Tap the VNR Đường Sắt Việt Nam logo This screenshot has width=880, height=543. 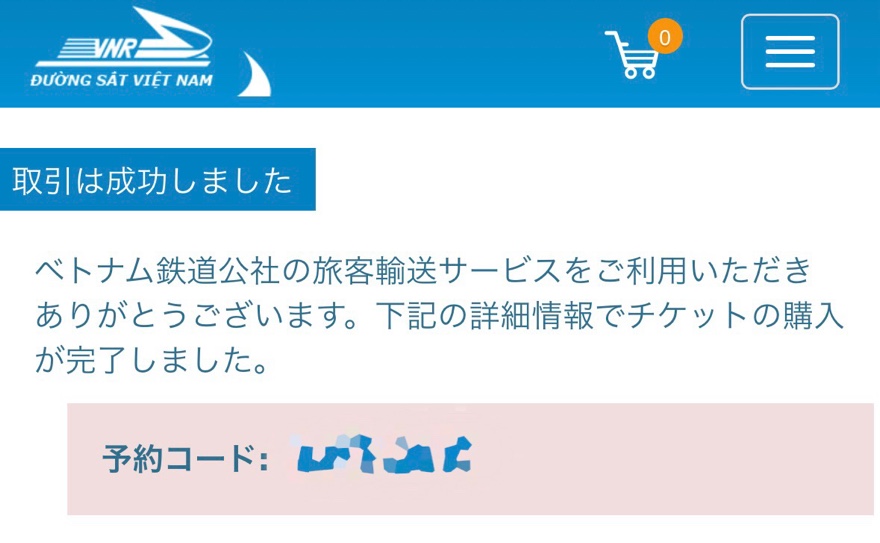pos(150,54)
